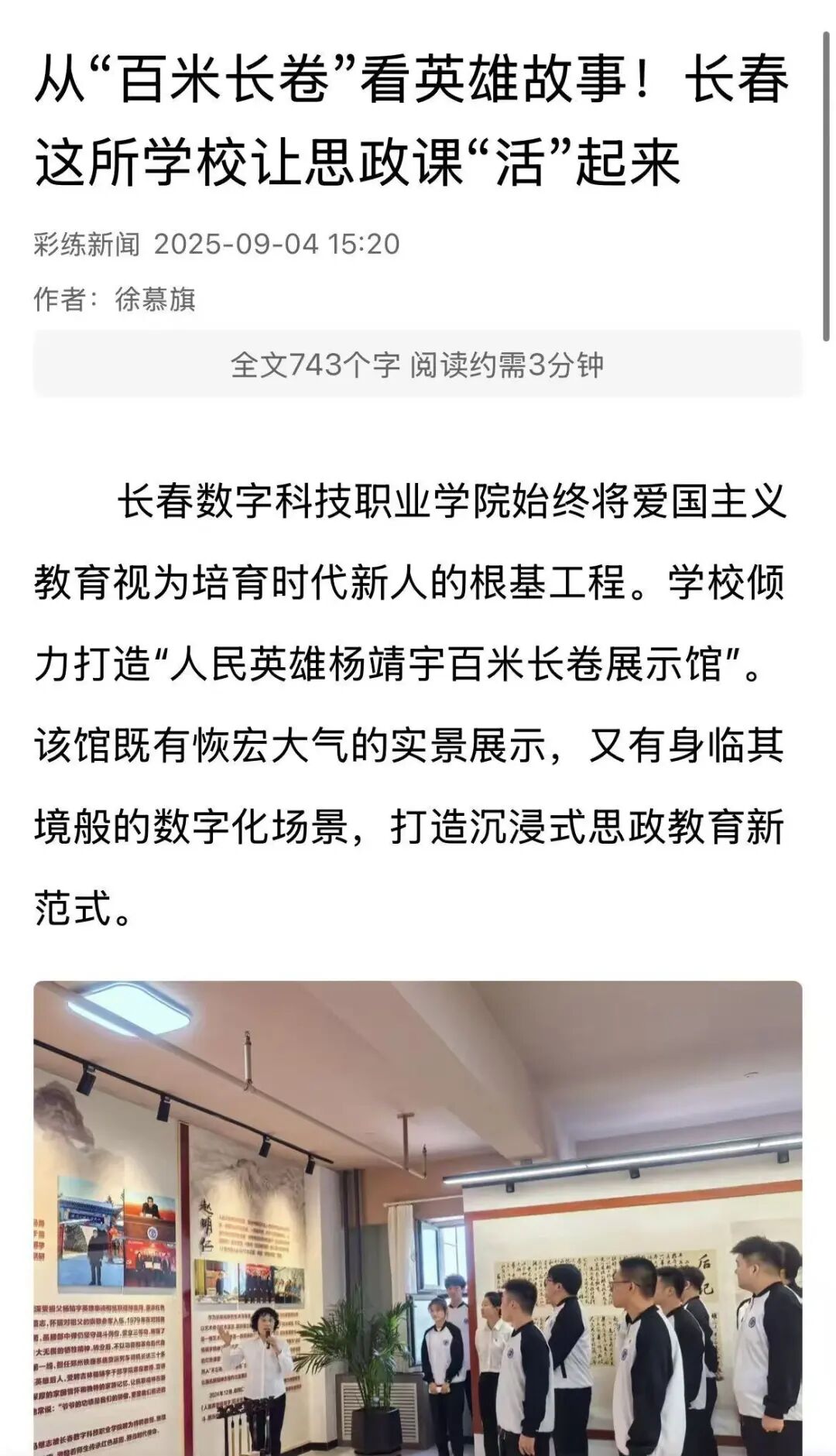Open the article photo of the exhibition hall
Viewport: 836px width, 1456px height.
click(x=418, y=1218)
